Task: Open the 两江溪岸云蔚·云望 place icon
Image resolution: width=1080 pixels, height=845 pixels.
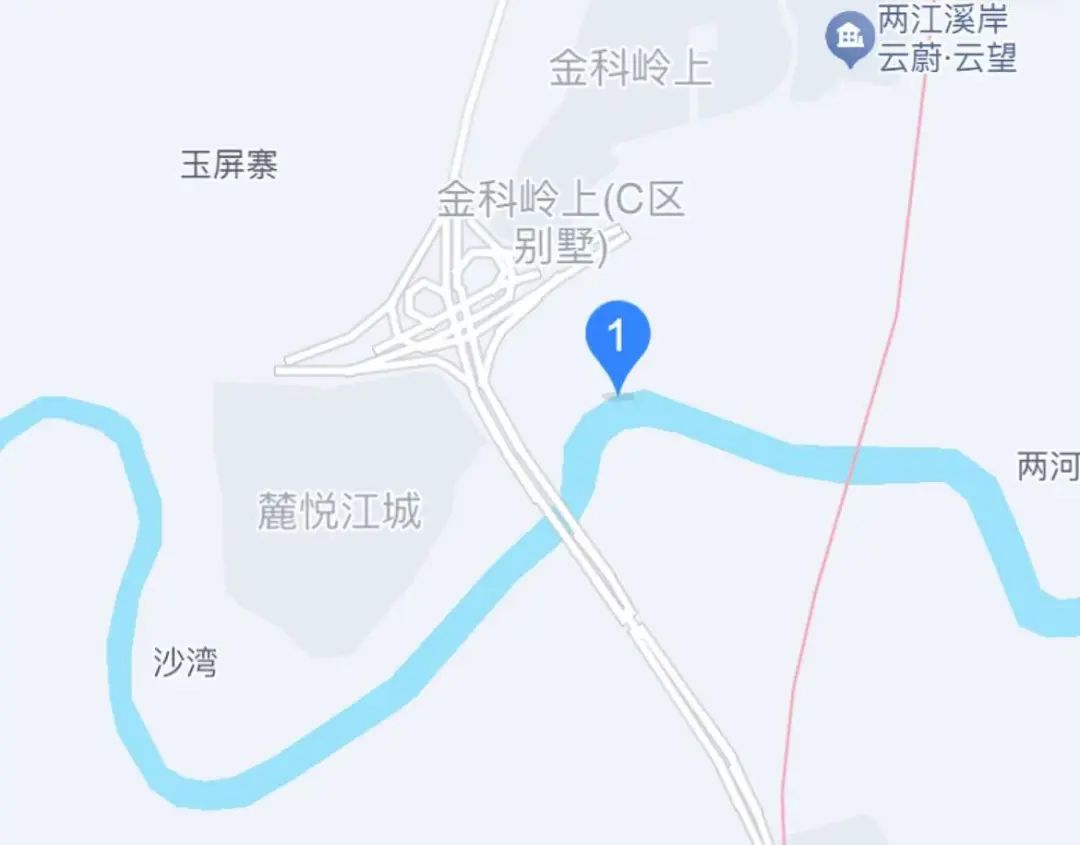Action: [849, 38]
